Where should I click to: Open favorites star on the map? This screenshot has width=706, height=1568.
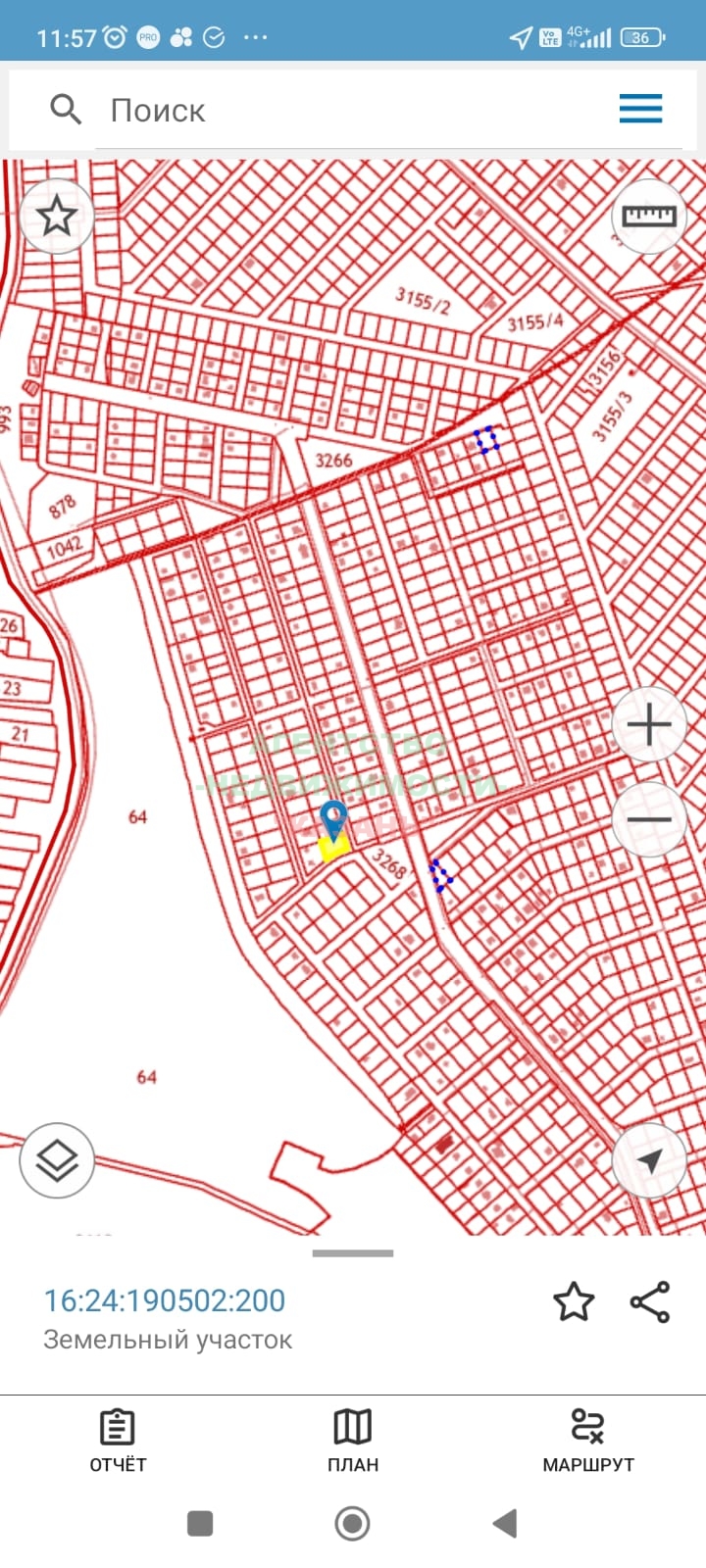(57, 217)
